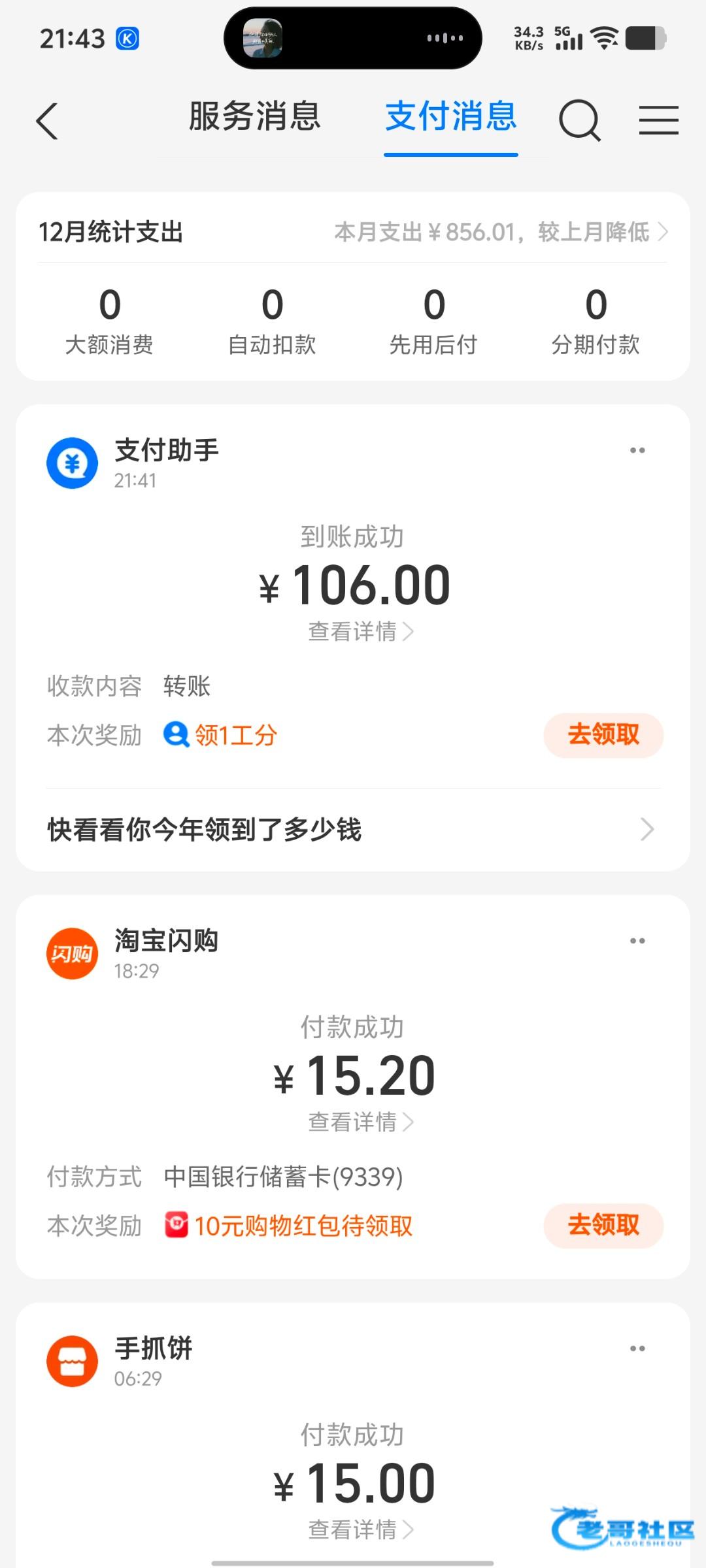
Task: Open more options on the 支付助手 card
Action: coord(637,451)
